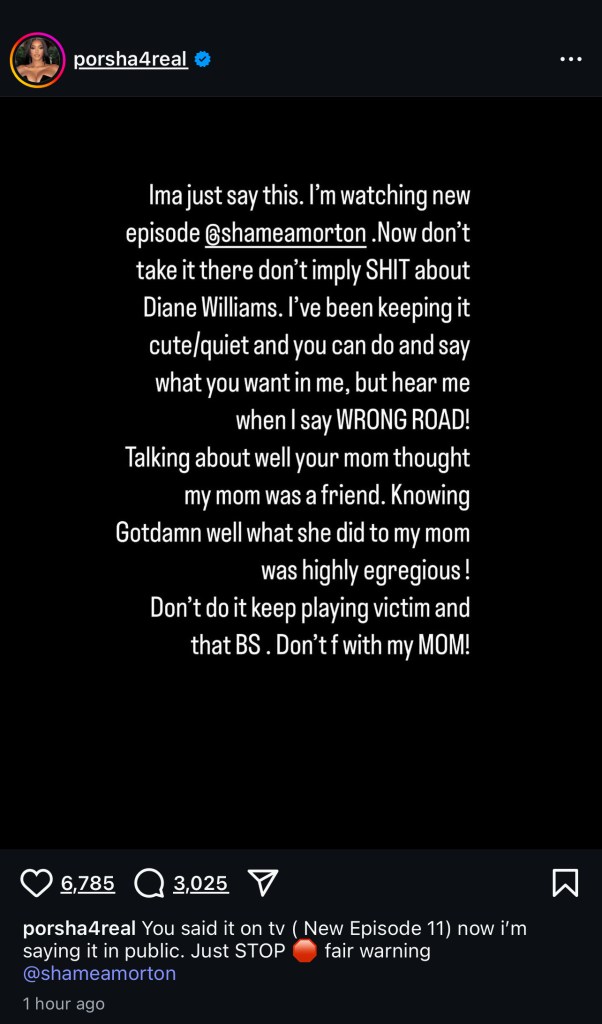Bookmark this post
Screen dimensions: 602x1024
[564, 883]
